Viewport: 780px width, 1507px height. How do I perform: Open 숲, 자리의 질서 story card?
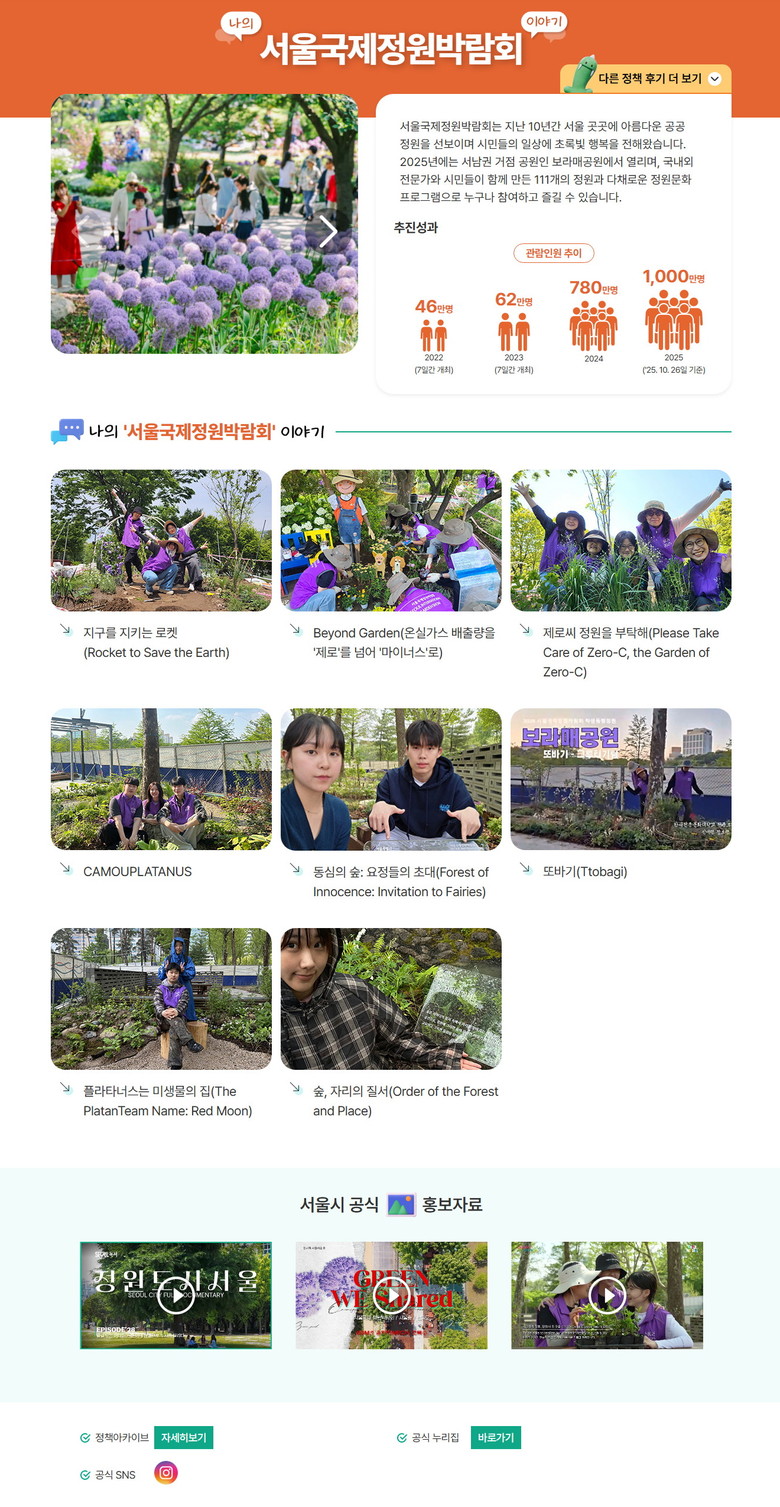(x=391, y=999)
